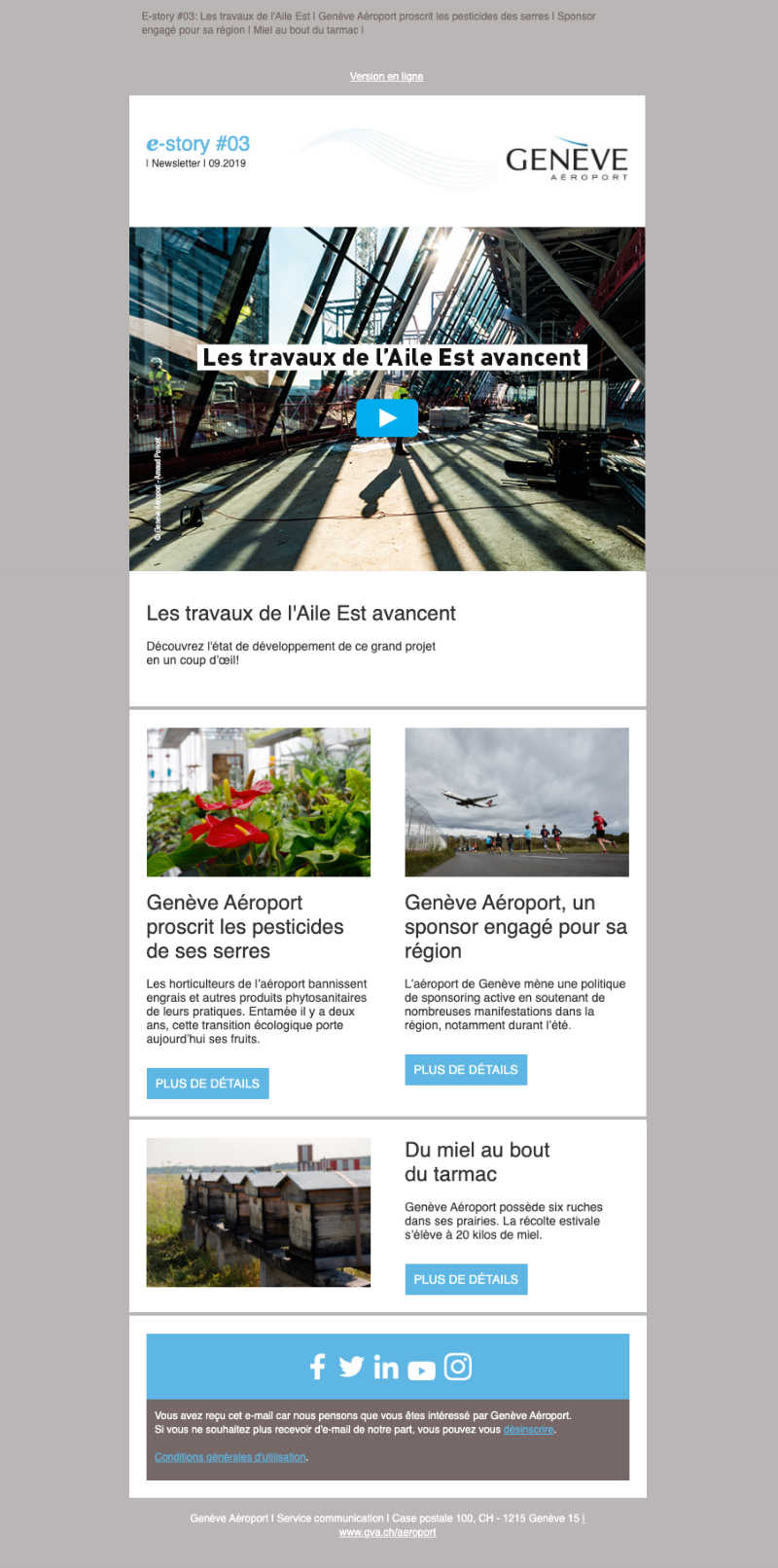Visit the Facebook page
Screen dimensions: 778x1568
317,1367
